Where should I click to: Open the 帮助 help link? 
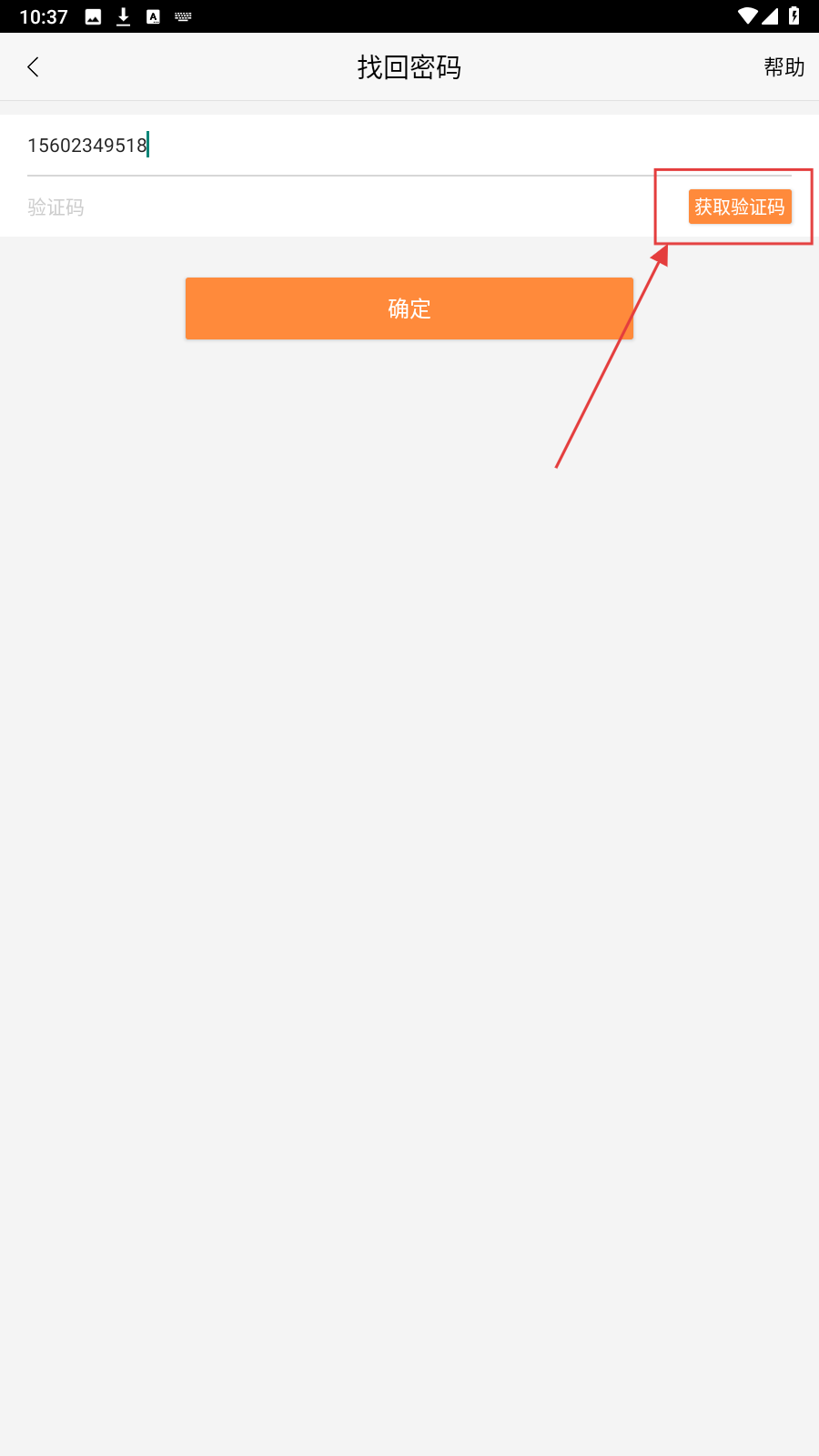coord(784,67)
